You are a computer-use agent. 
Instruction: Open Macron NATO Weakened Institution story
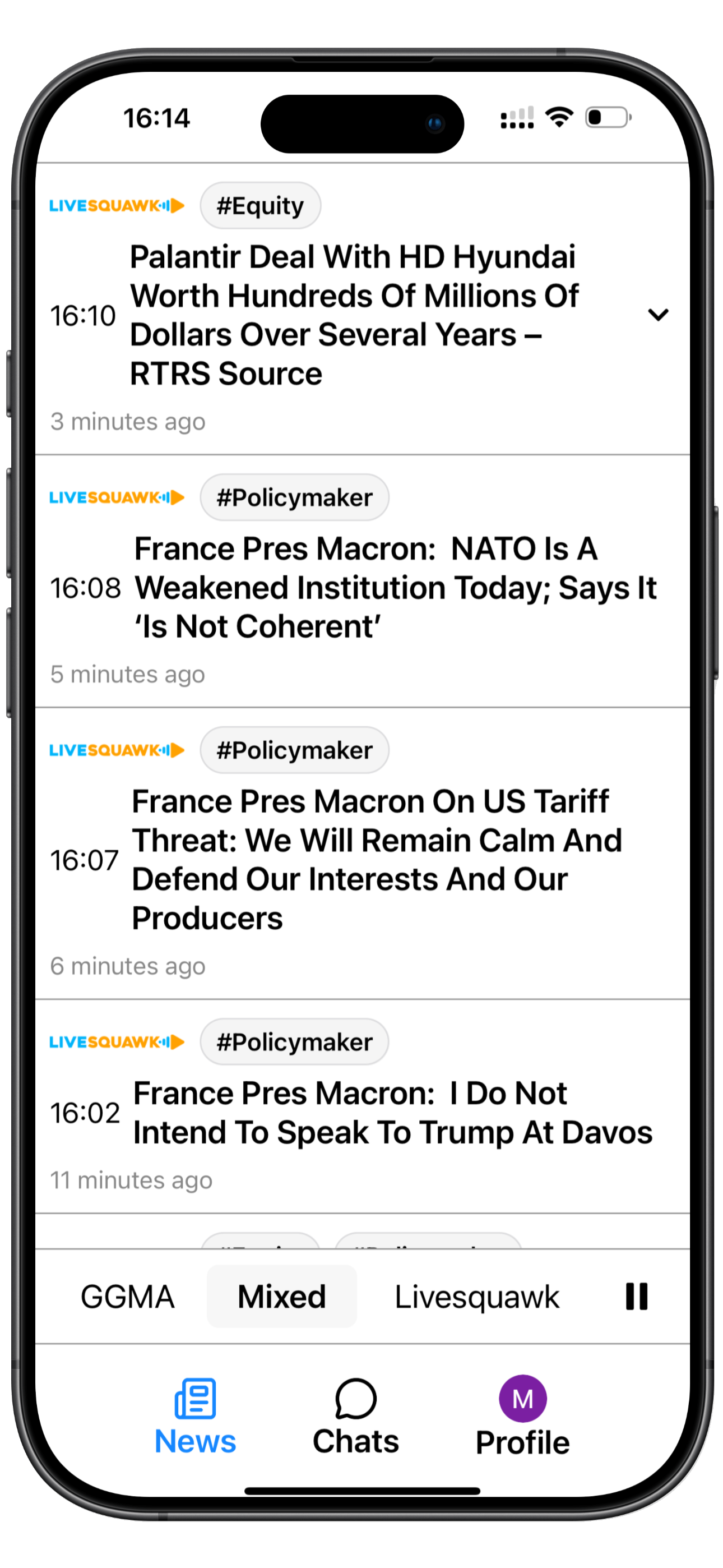coord(395,587)
